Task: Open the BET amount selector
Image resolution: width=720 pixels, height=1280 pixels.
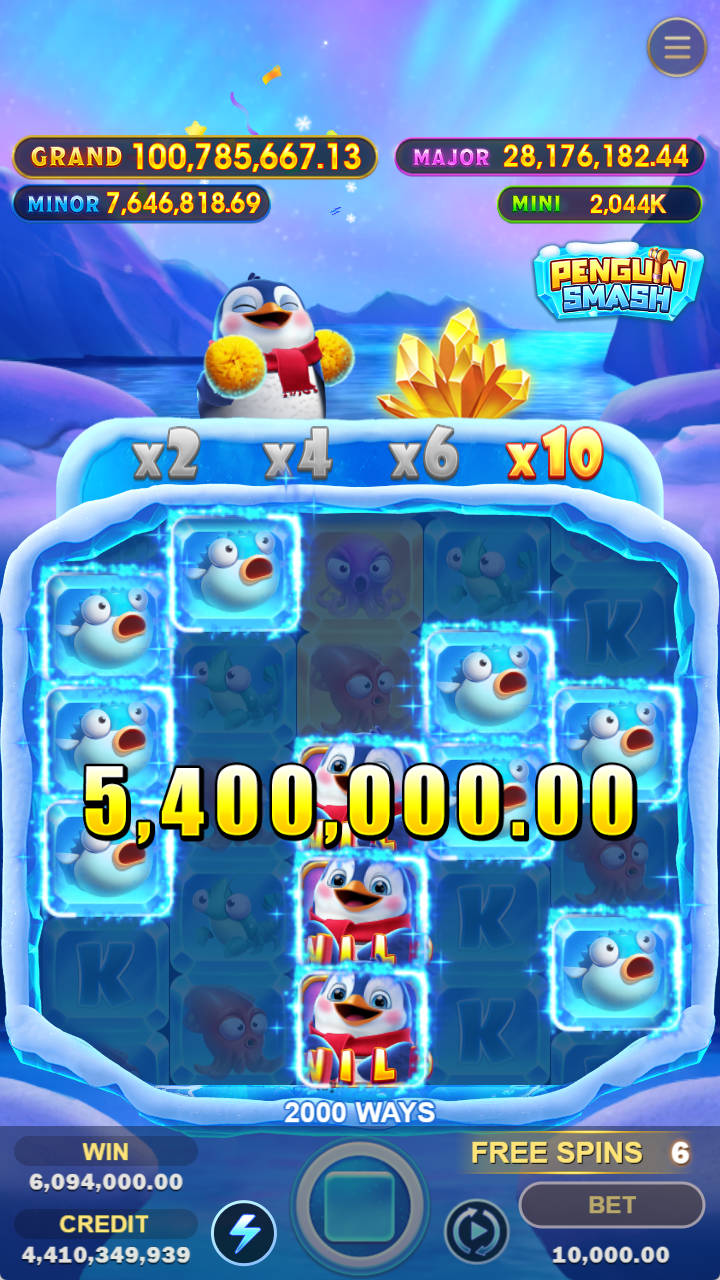Action: click(611, 1205)
